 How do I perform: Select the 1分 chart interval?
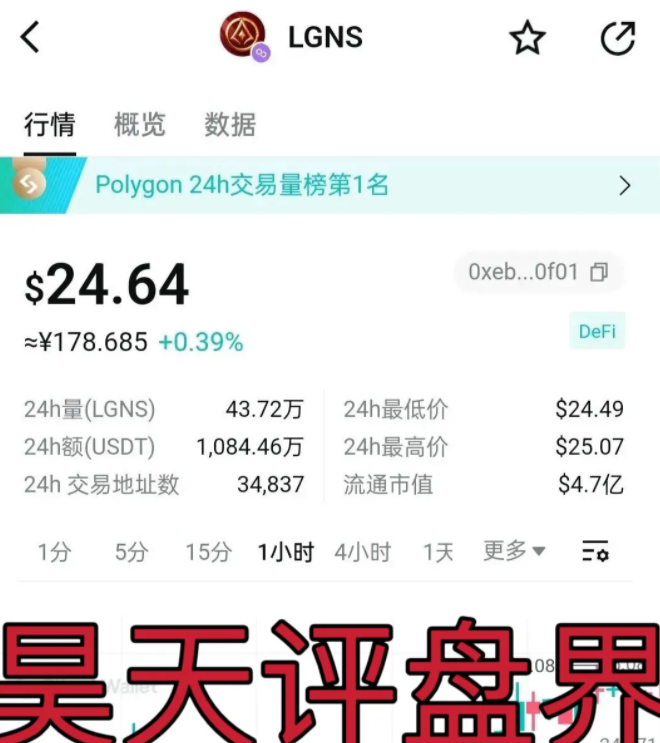click(54, 552)
